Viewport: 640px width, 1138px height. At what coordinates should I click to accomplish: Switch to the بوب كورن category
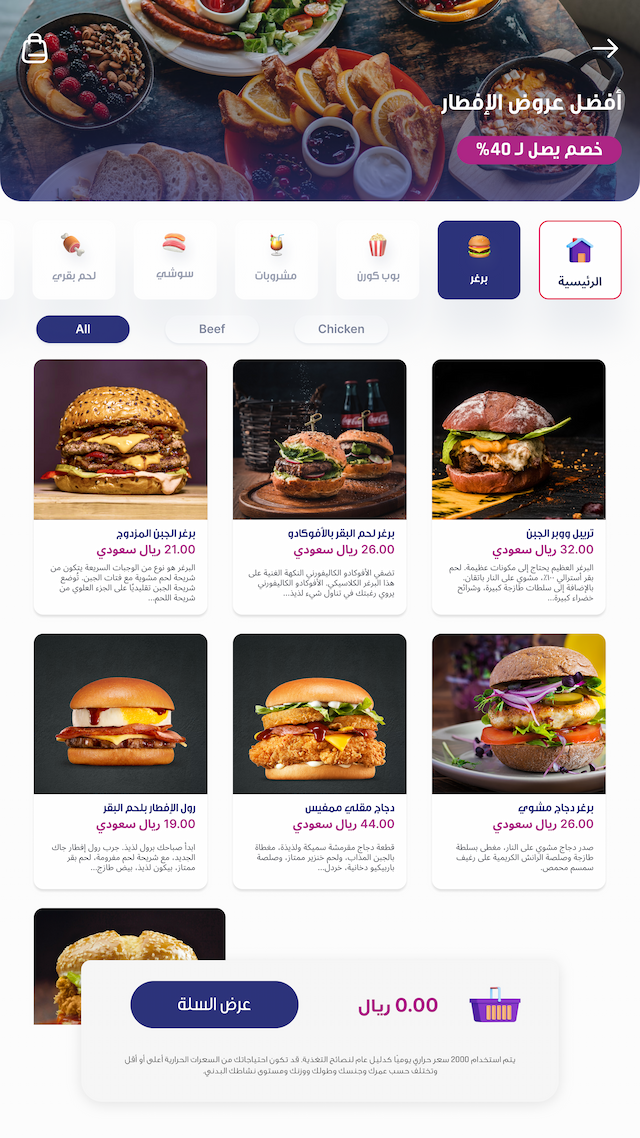coord(378,260)
